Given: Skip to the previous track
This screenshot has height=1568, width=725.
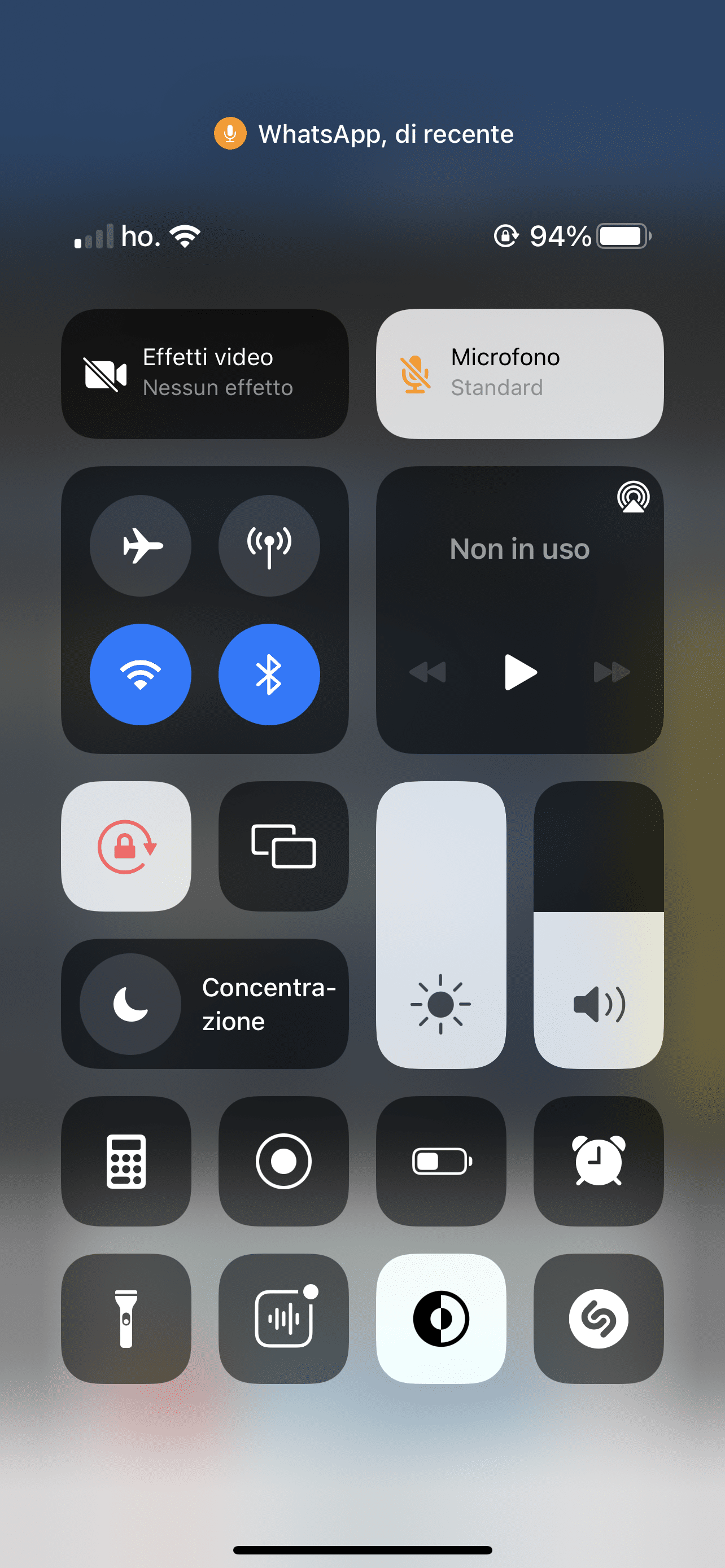Looking at the screenshot, I should (x=427, y=672).
